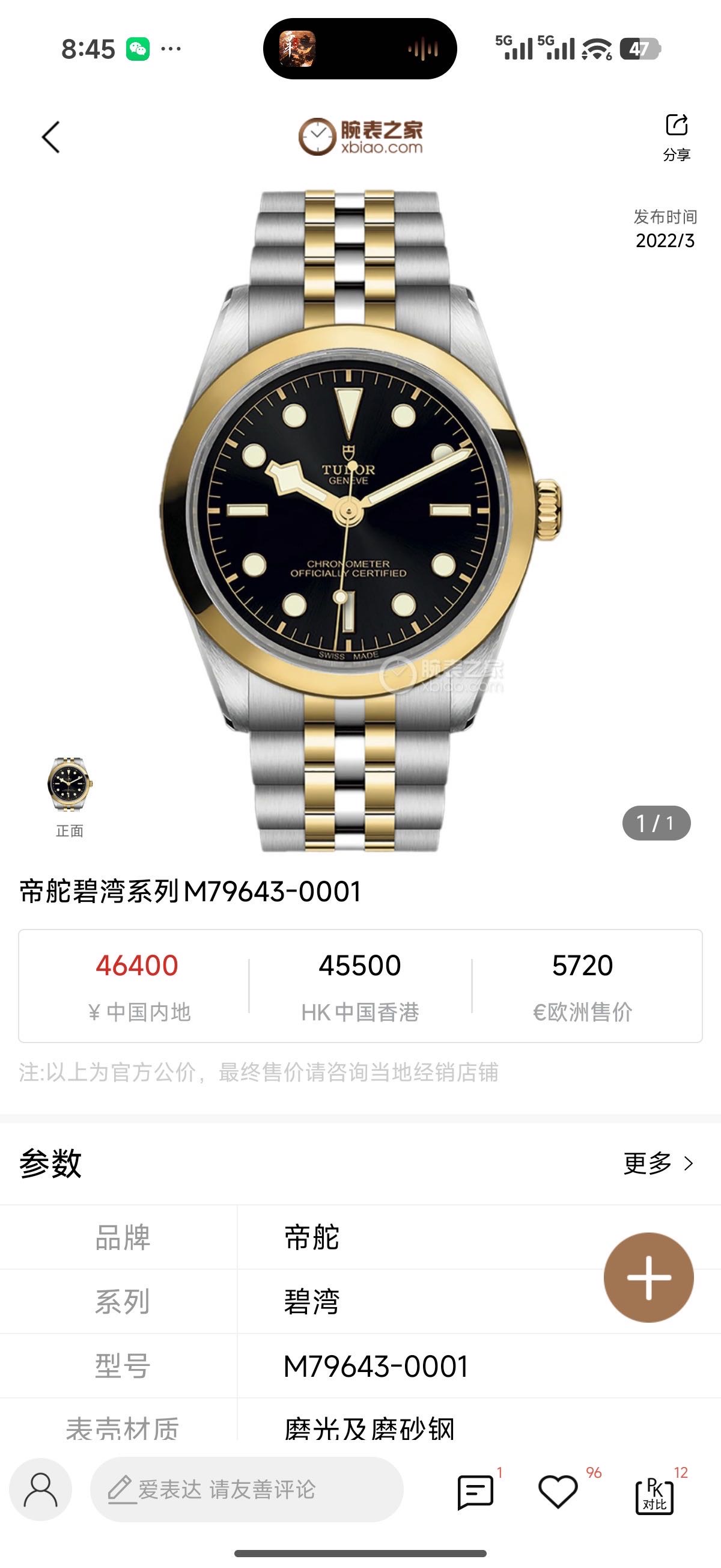Like this watch with the heart icon
The height and width of the screenshot is (1568, 721).
(x=558, y=1492)
